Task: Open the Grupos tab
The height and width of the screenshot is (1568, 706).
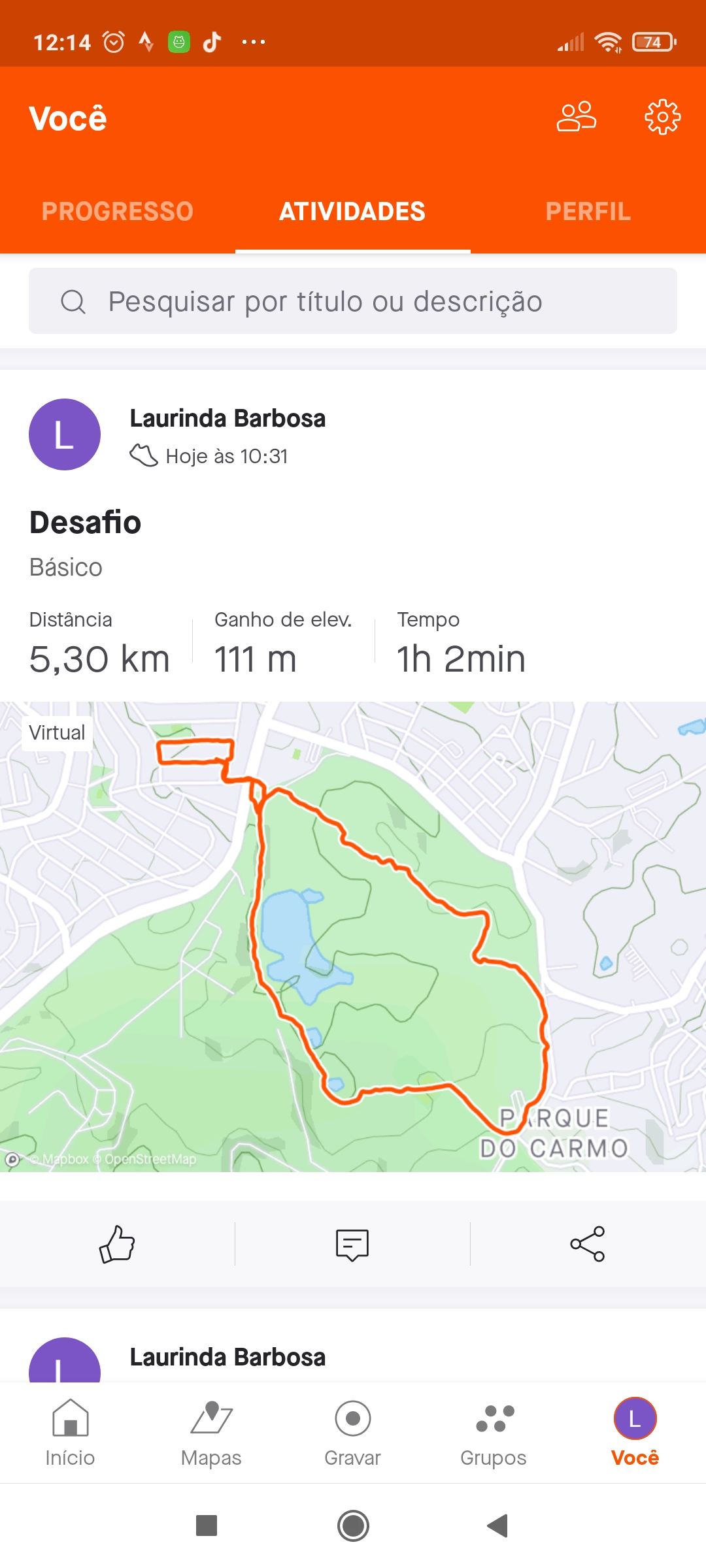Action: (x=494, y=1433)
